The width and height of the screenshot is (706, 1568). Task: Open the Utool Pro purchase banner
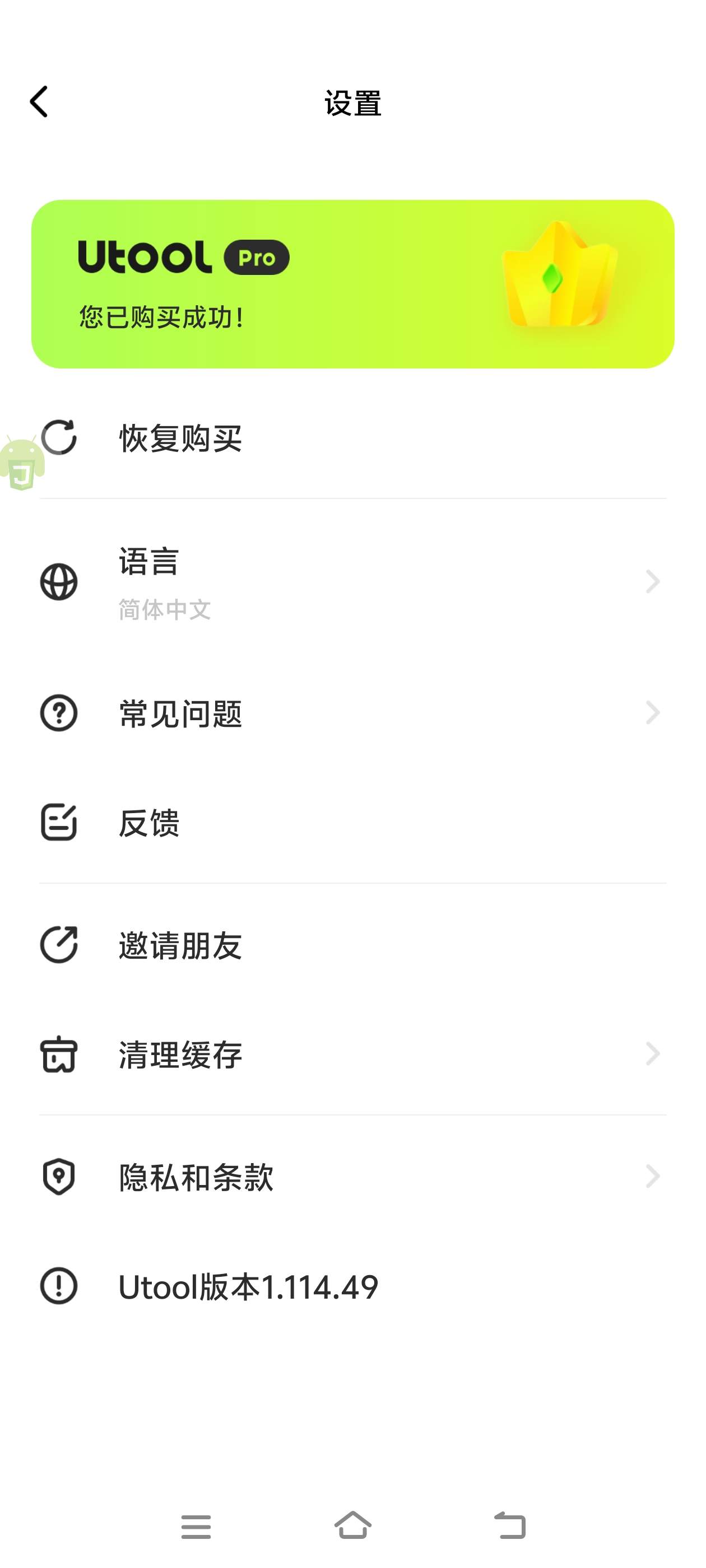[x=352, y=284]
